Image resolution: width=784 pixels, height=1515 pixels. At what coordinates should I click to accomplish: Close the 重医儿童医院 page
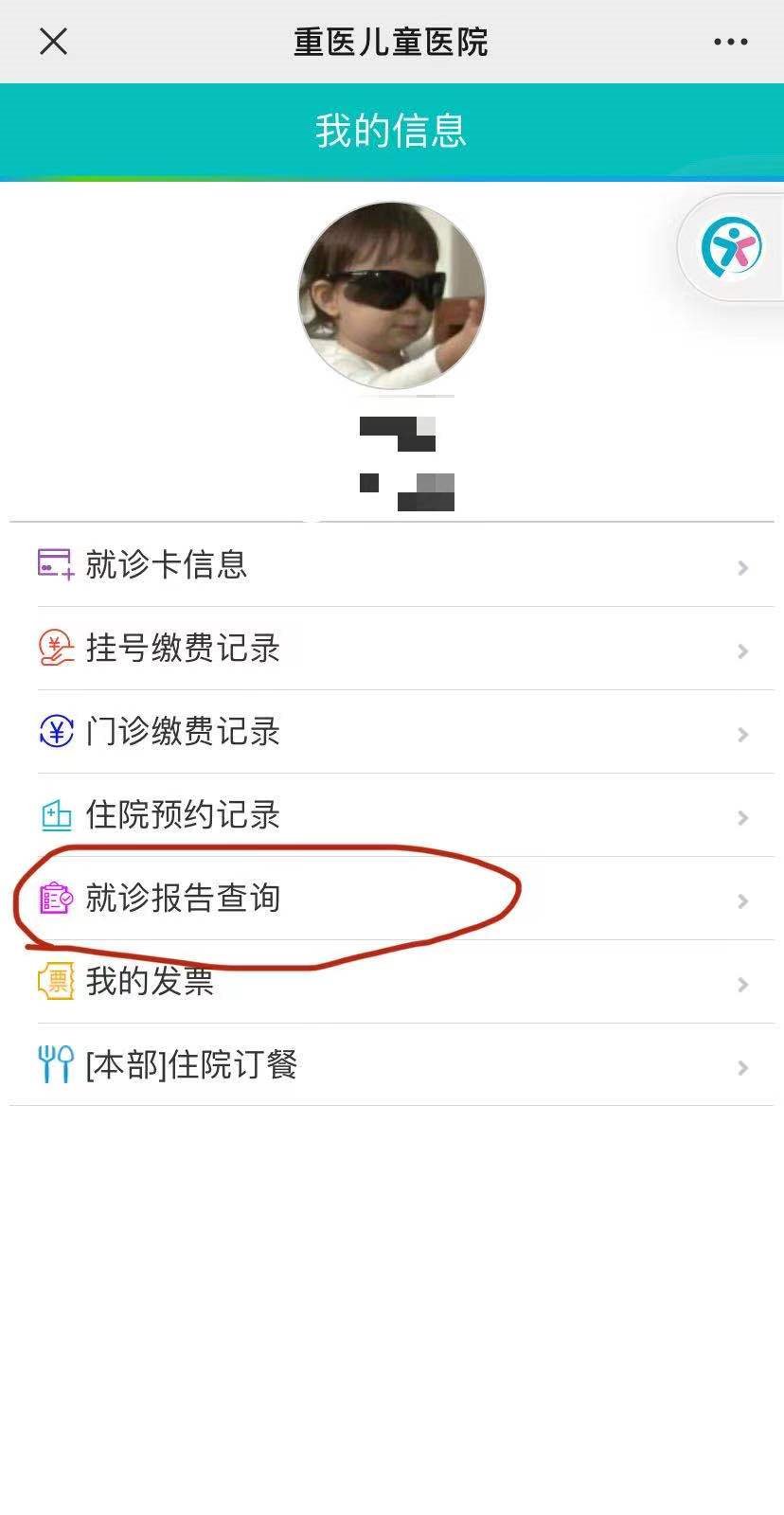click(53, 42)
